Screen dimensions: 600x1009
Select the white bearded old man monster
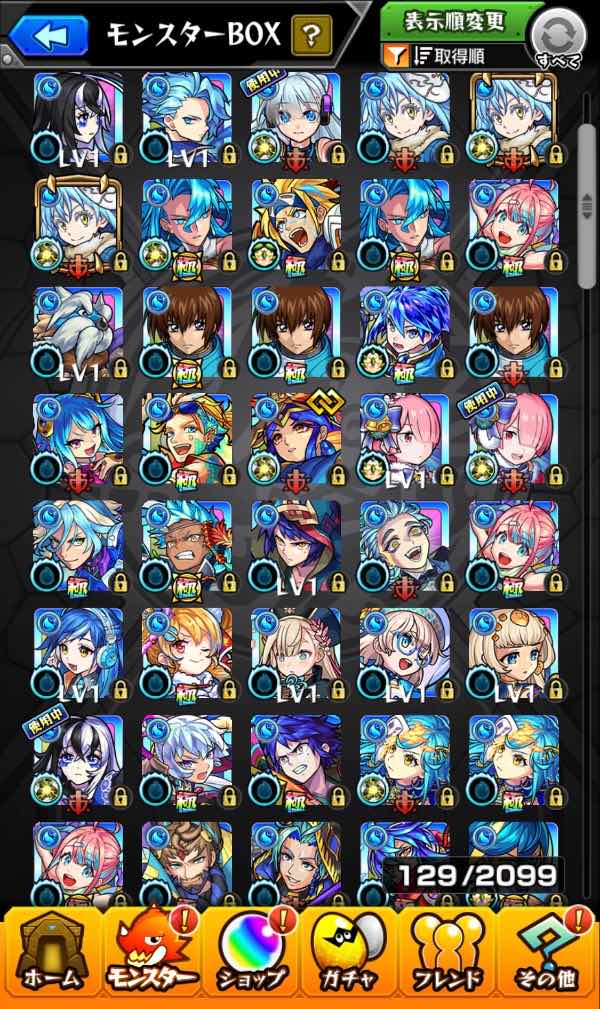(x=78, y=330)
